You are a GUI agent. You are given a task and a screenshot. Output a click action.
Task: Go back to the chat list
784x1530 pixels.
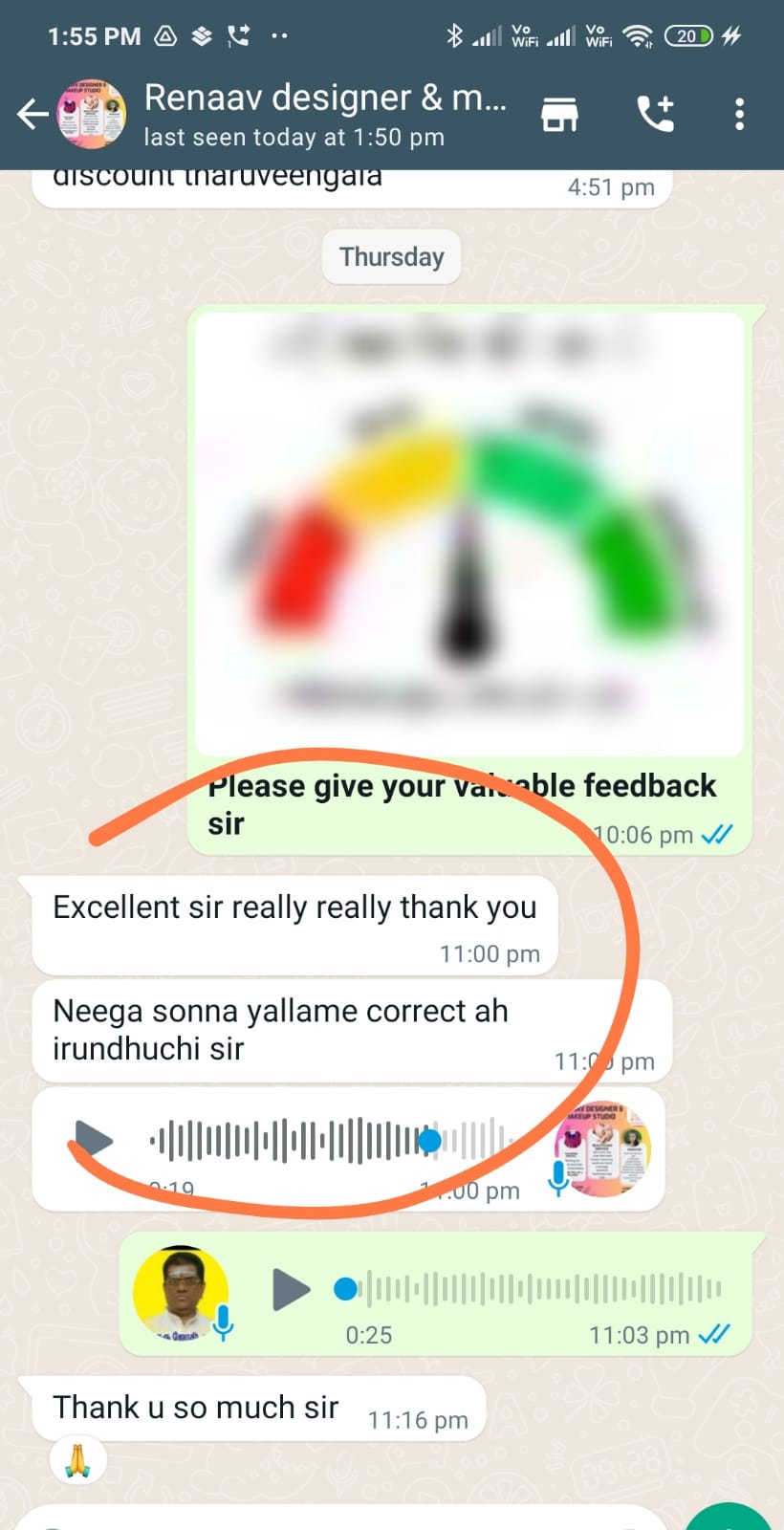33,115
